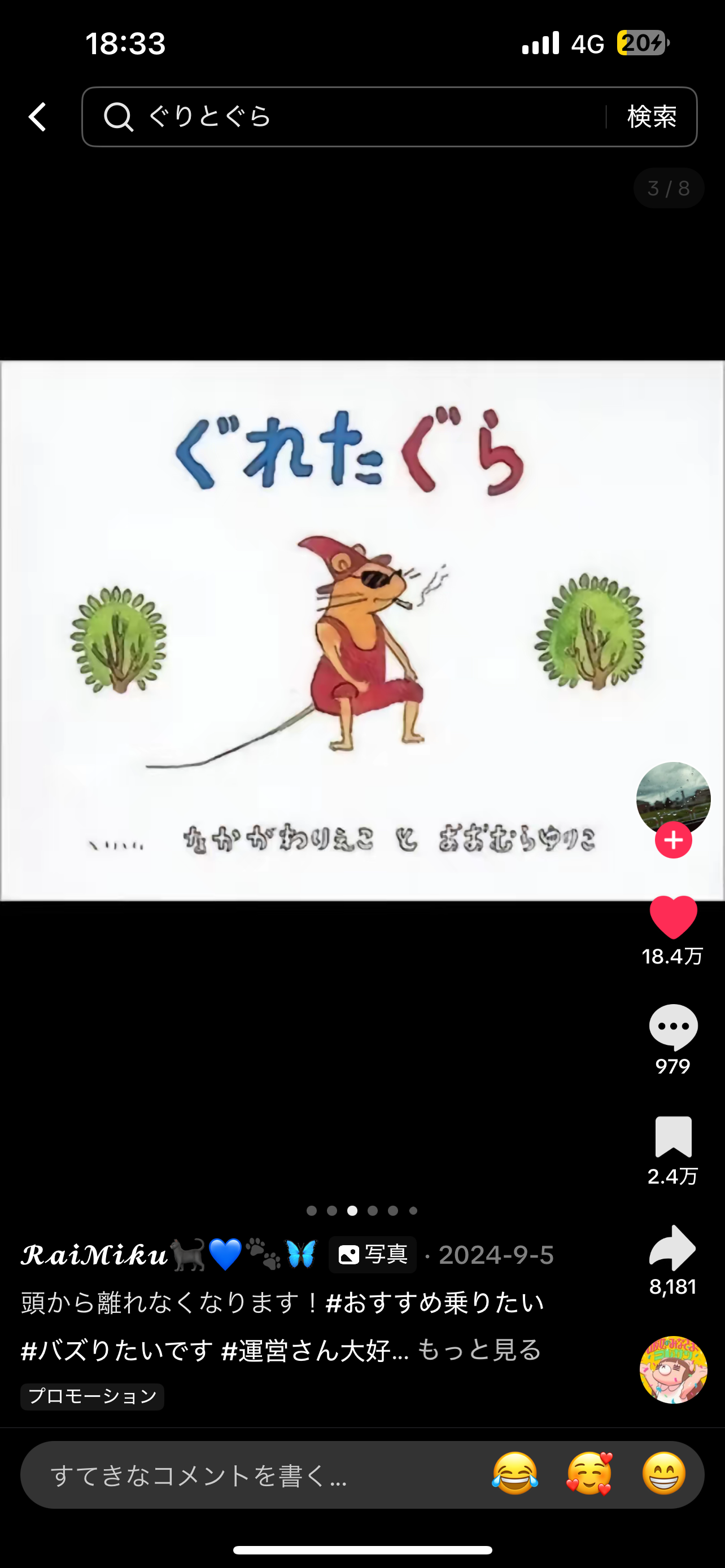This screenshot has height=1568, width=725.
Task: Open RaiMiku's username link
Action: click(94, 1255)
